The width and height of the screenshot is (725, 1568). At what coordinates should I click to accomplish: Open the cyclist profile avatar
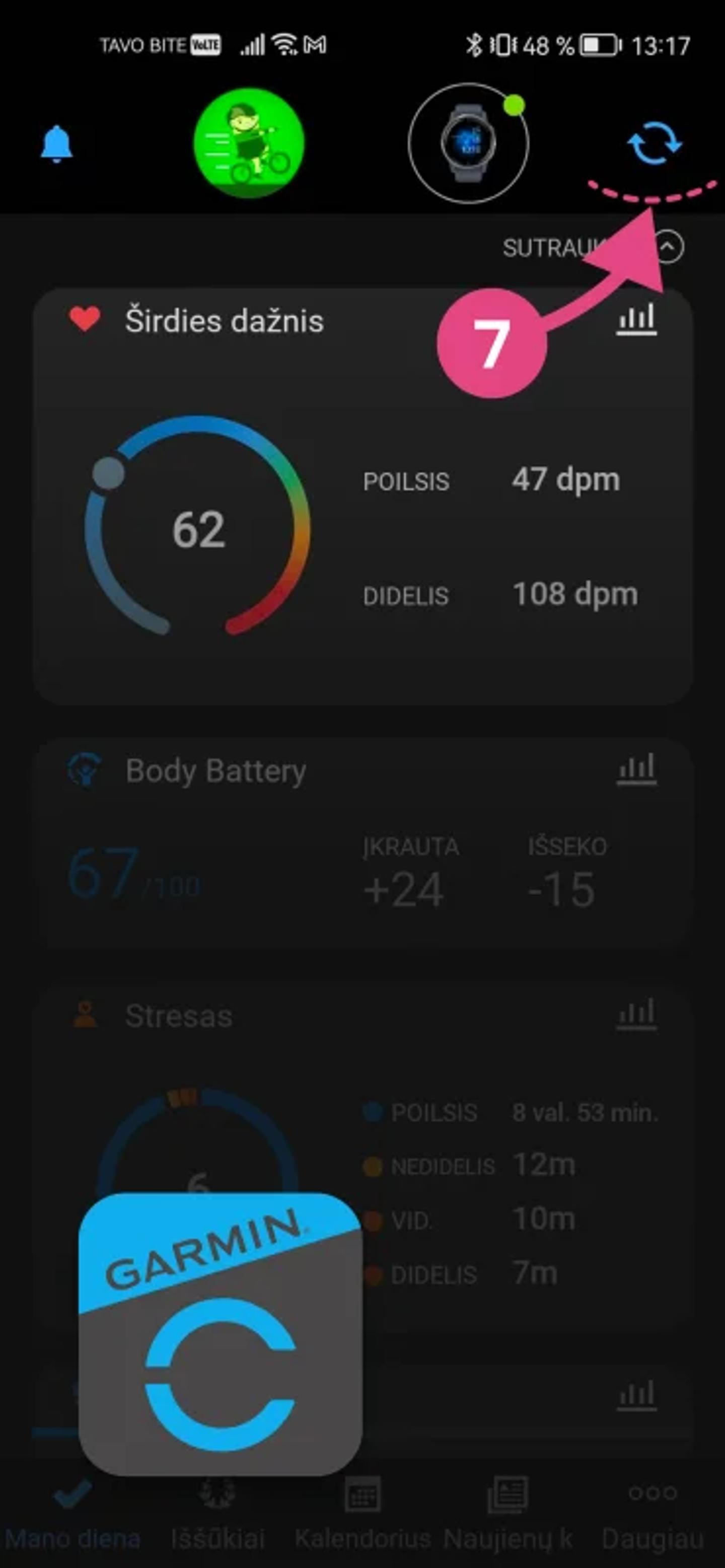click(248, 143)
